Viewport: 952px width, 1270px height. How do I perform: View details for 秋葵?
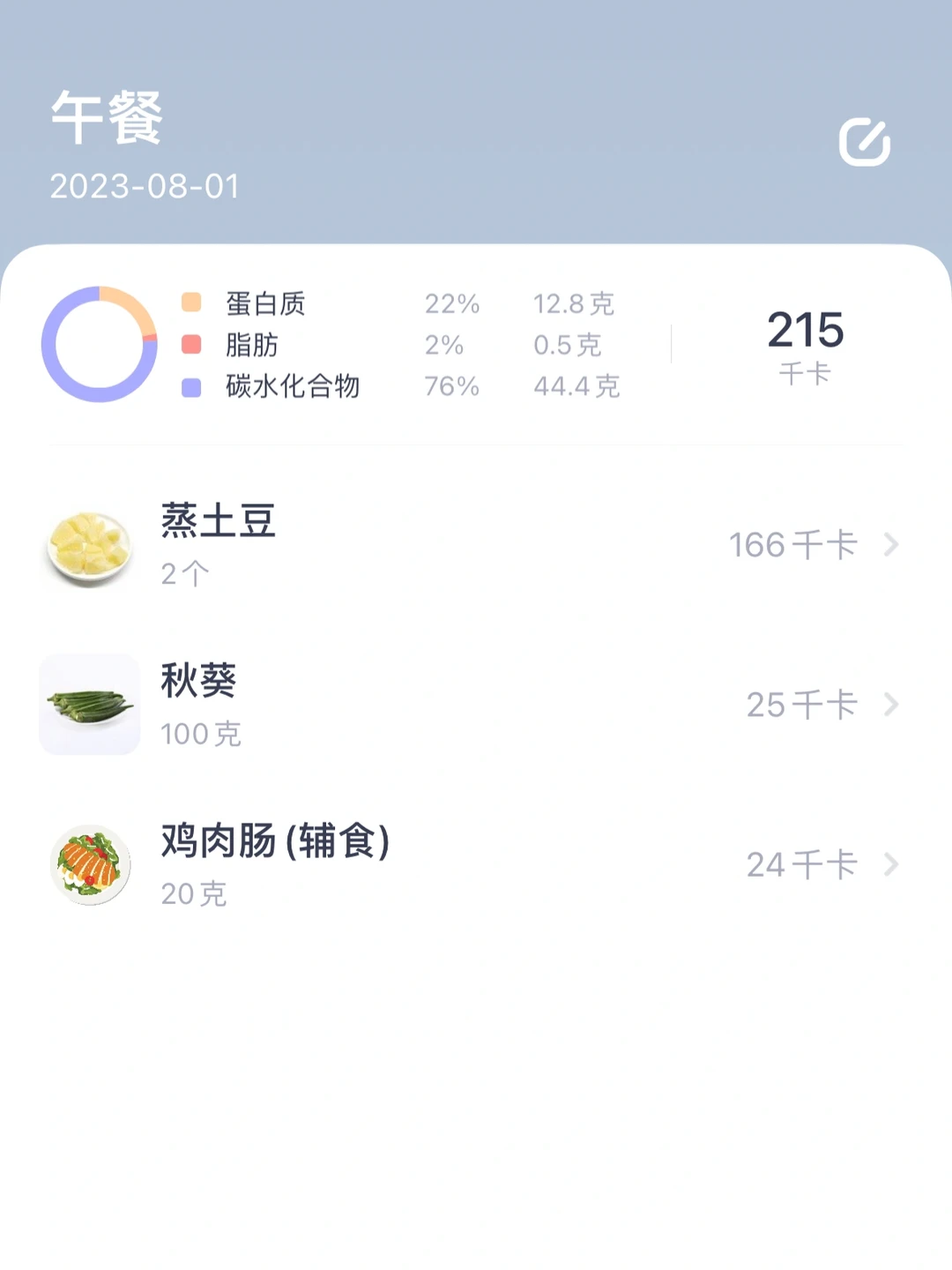point(476,705)
